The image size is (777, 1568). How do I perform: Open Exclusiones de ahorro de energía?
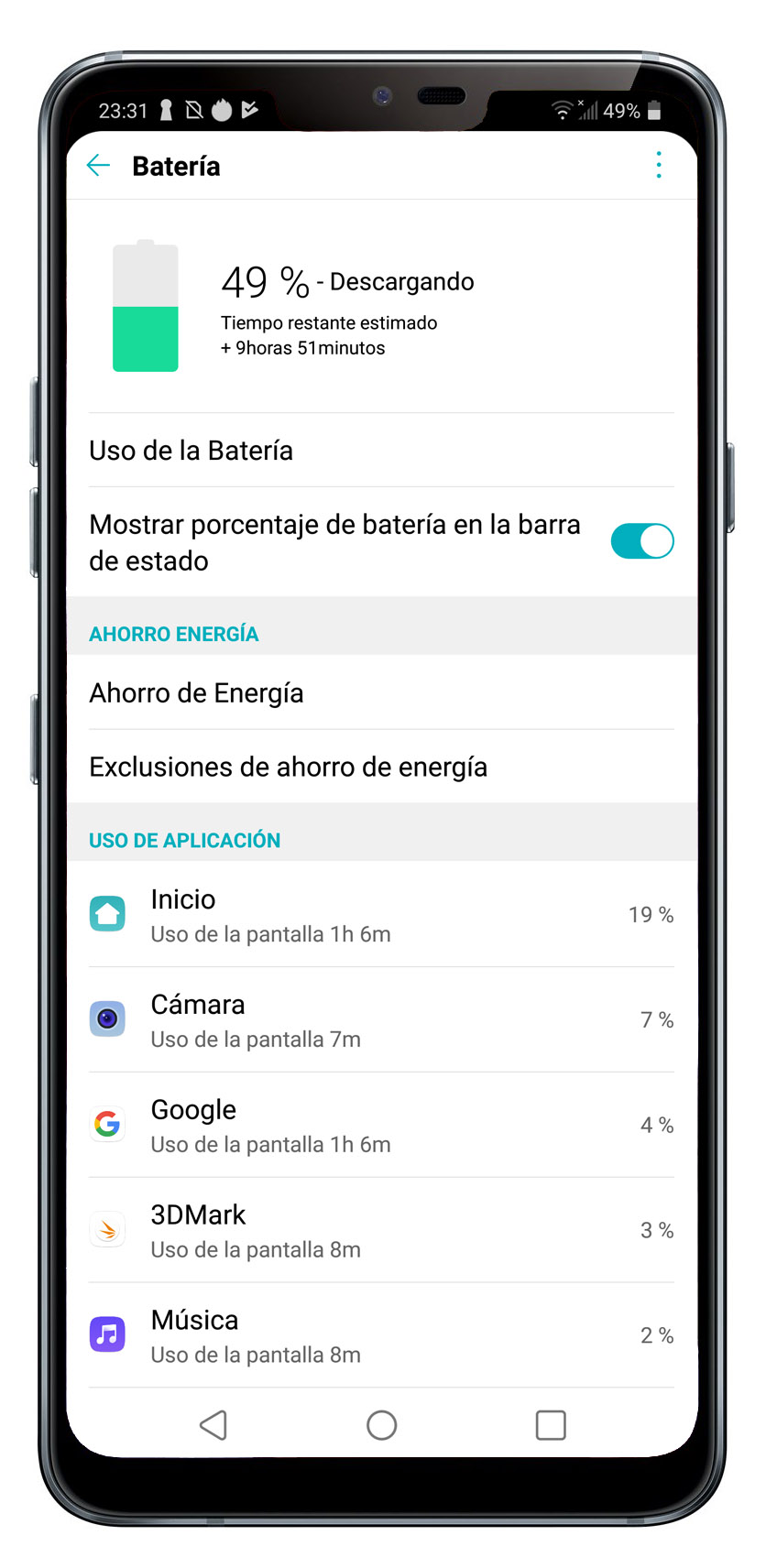pos(382,767)
